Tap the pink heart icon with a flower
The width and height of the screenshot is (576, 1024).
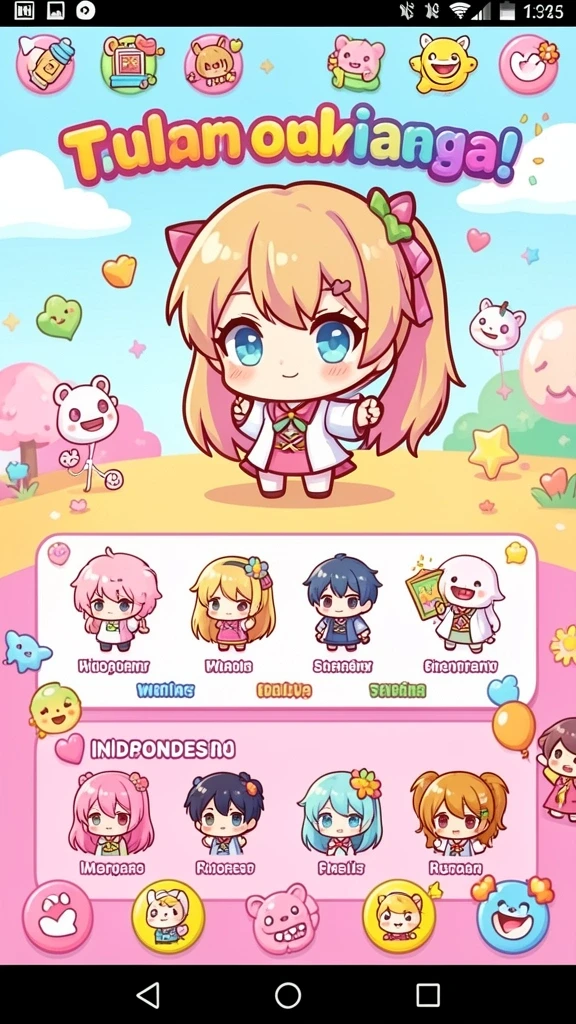pos(529,64)
